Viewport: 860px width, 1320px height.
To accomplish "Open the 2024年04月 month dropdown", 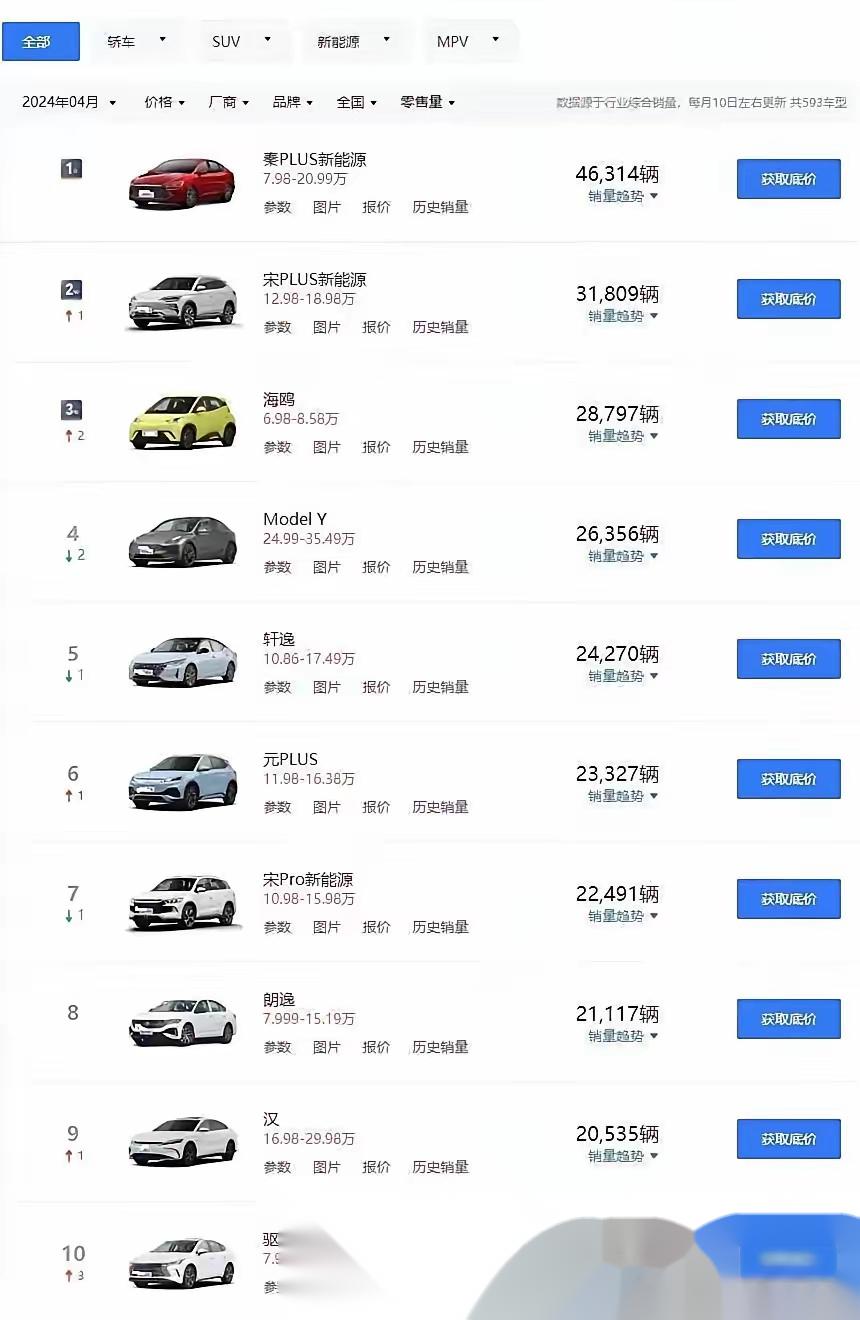I will tap(68, 102).
